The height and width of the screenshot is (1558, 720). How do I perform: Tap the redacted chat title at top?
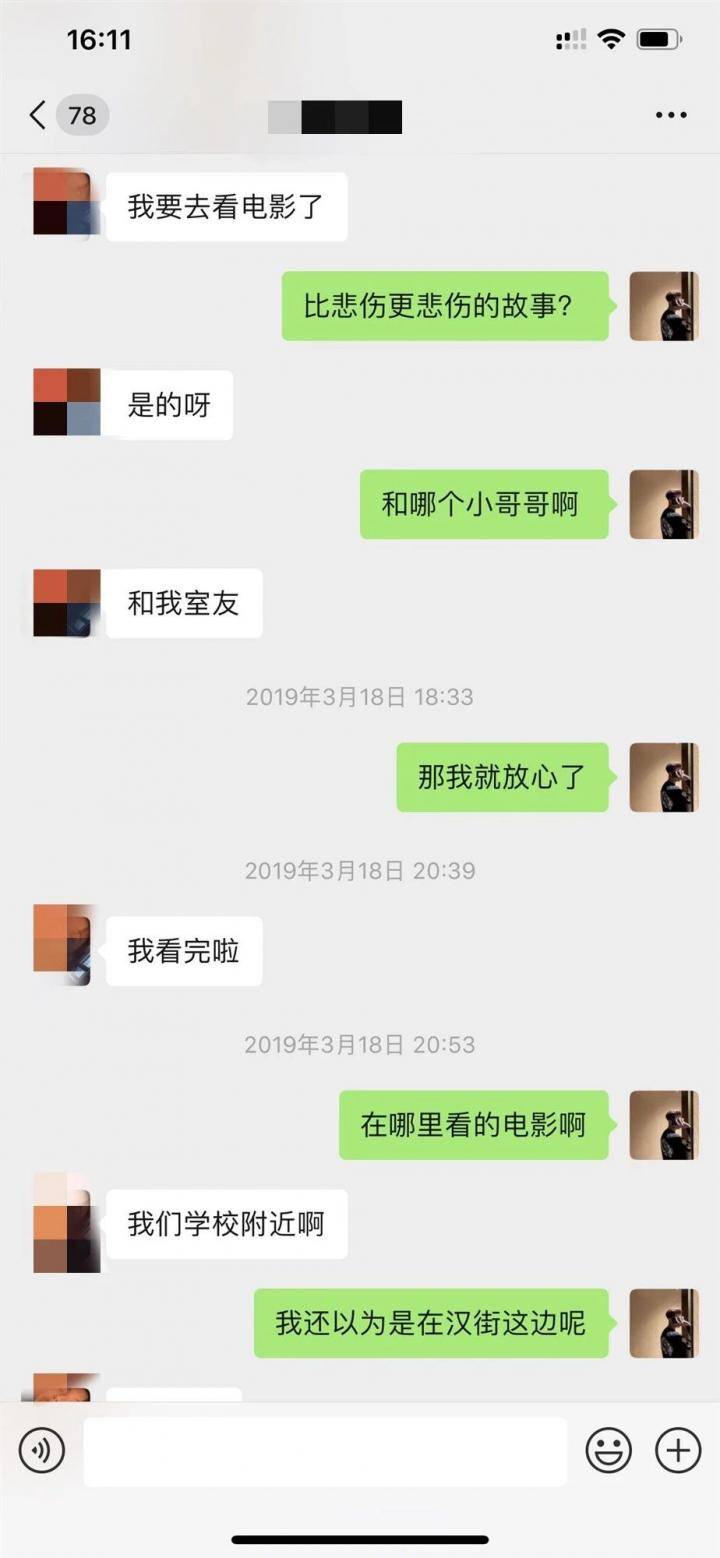click(335, 115)
